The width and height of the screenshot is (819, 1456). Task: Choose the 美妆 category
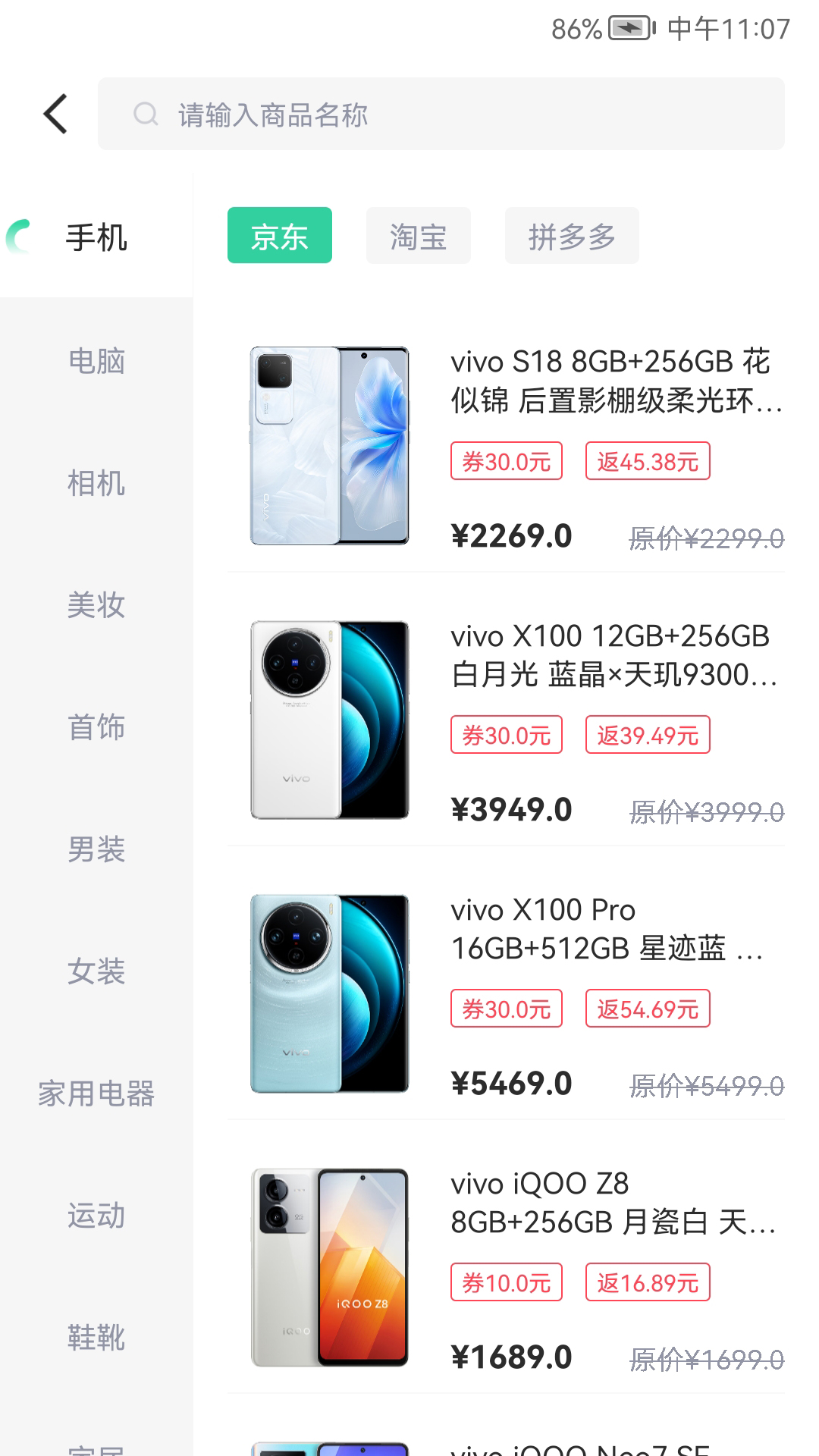pyautogui.click(x=96, y=605)
